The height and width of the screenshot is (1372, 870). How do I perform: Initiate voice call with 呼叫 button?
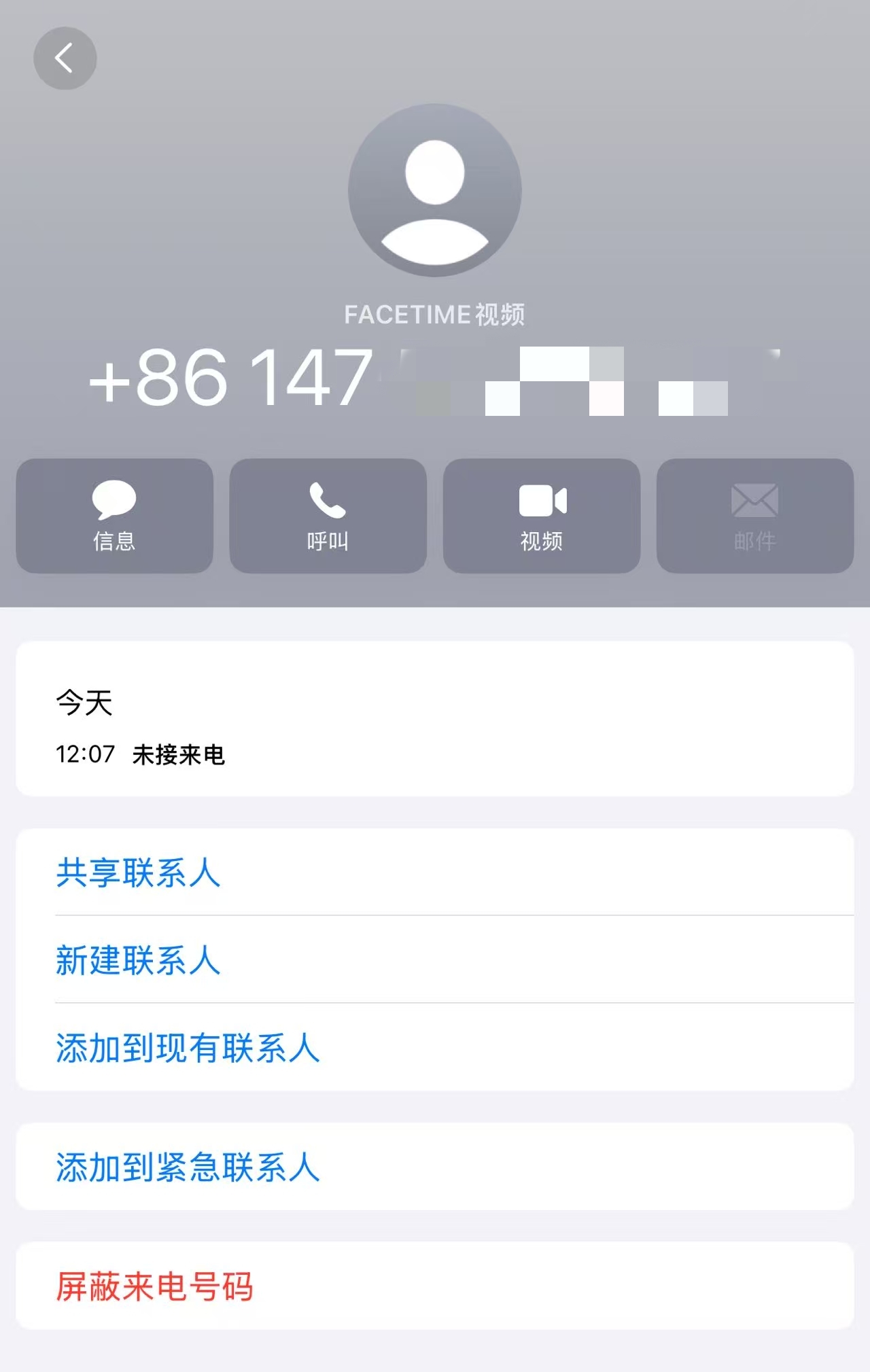point(328,516)
